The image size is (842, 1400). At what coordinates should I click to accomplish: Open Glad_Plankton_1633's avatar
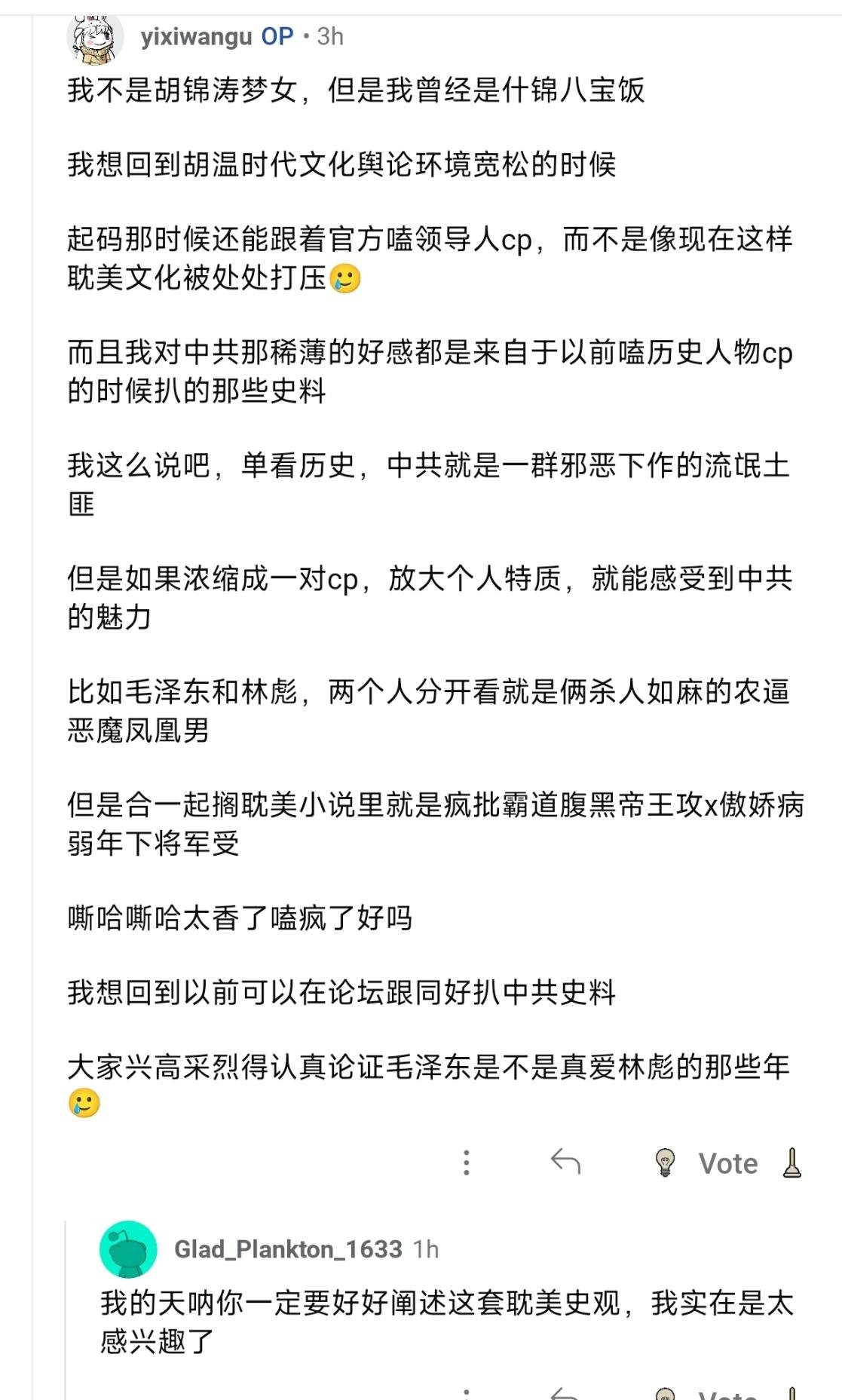128,1249
